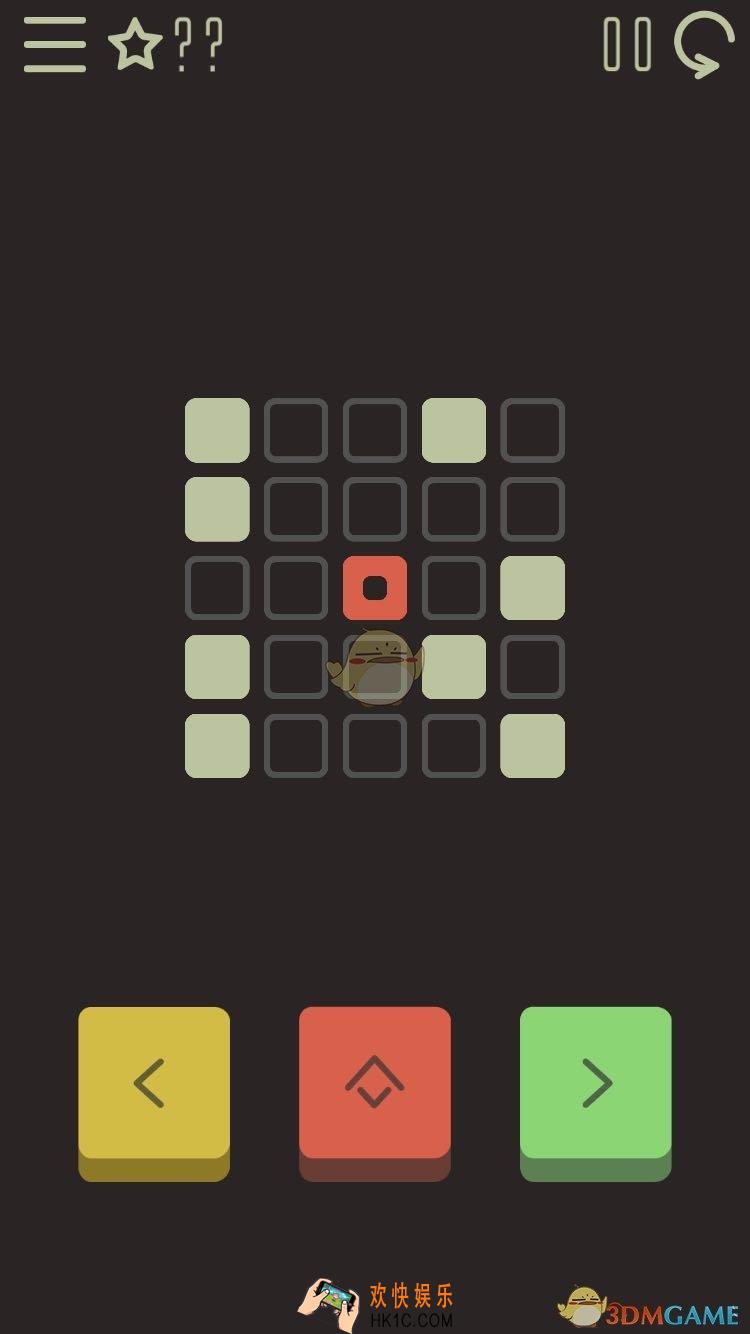Tap the yellow left arrow button

tap(154, 1083)
